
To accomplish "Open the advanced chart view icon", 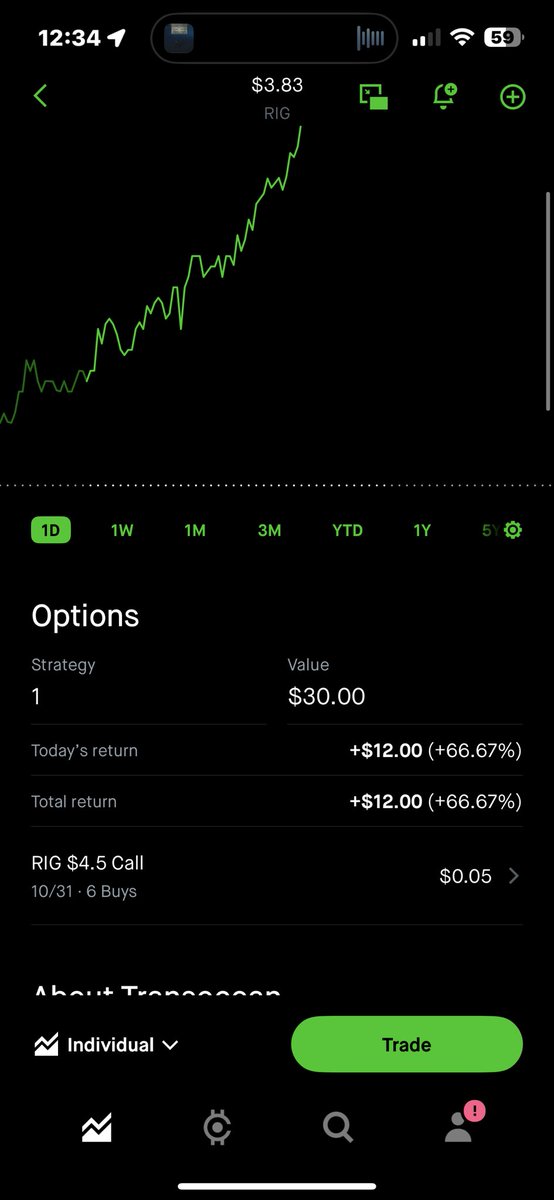I will click(374, 96).
